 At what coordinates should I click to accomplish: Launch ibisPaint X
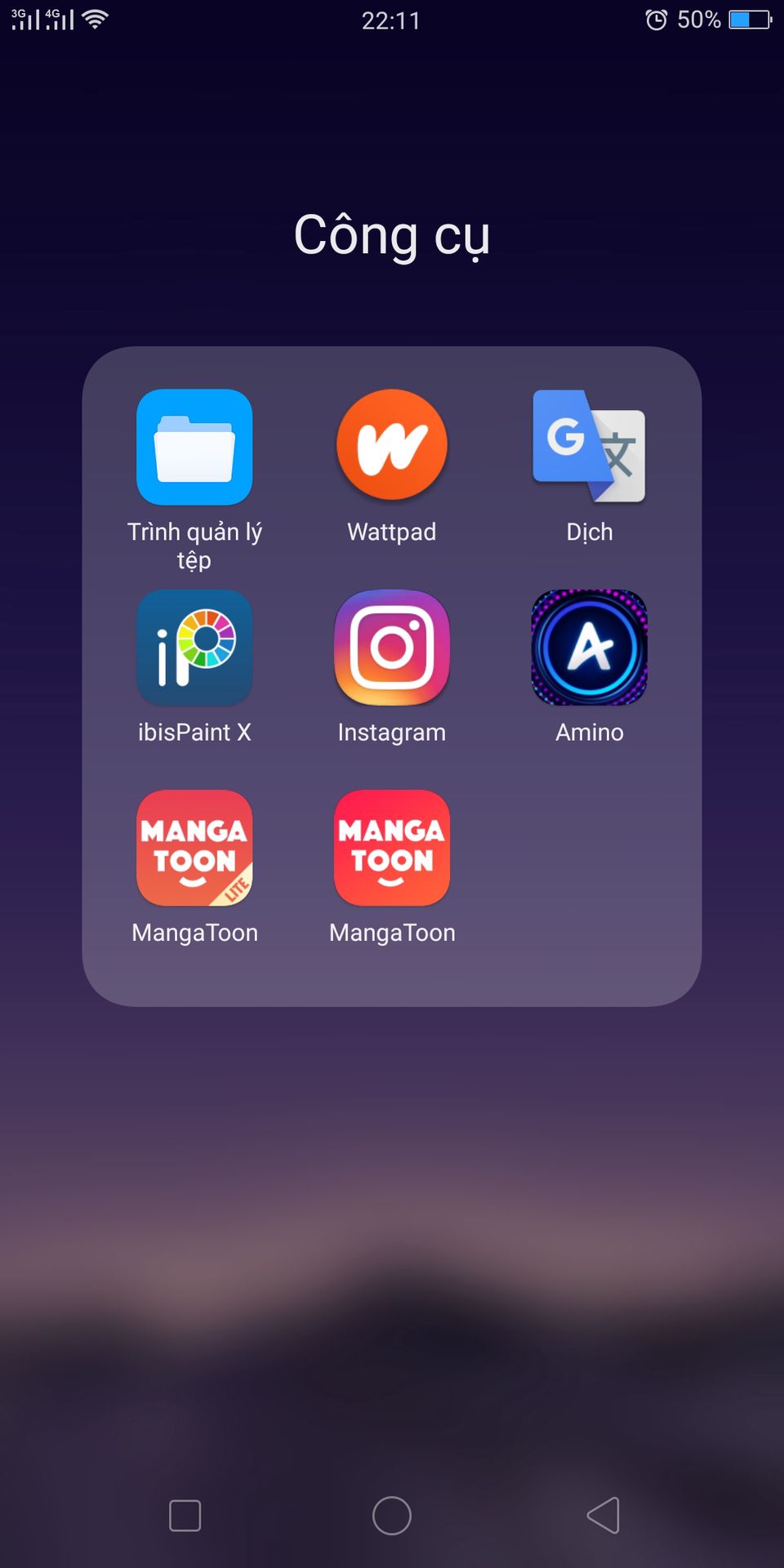[194, 648]
